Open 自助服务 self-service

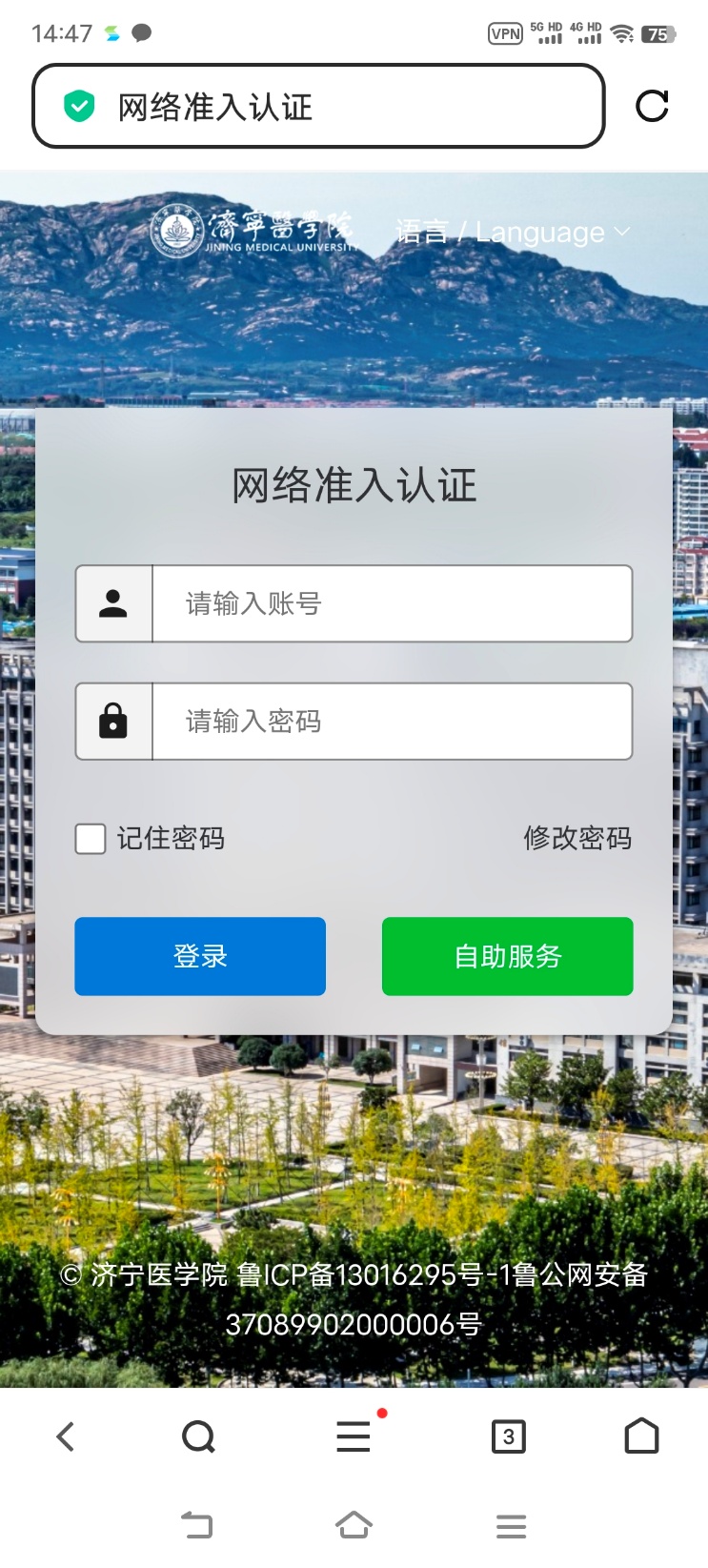click(x=507, y=956)
